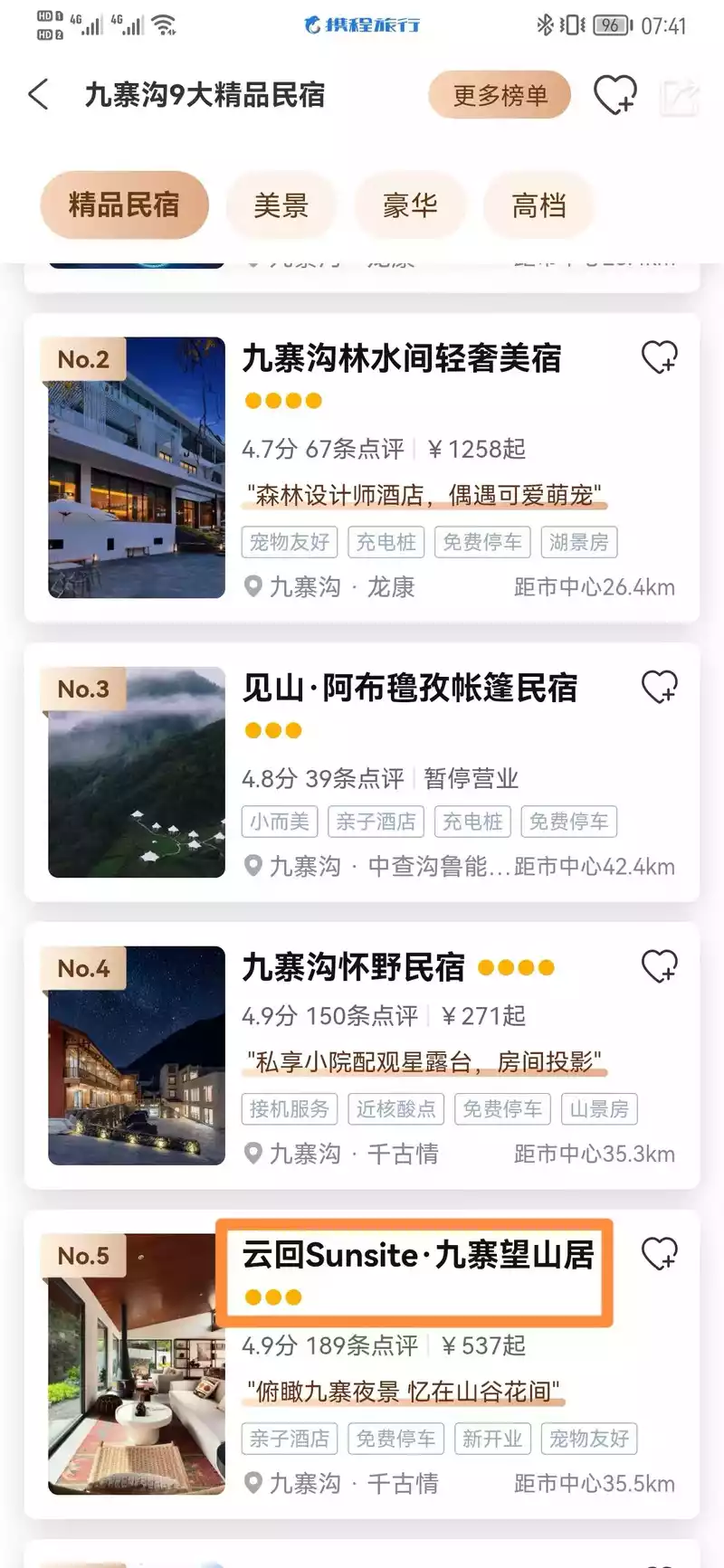This screenshot has width=724, height=1568.
Task: Save 九寨沟林水间轻奢美宿 to favorites
Action: [x=659, y=357]
